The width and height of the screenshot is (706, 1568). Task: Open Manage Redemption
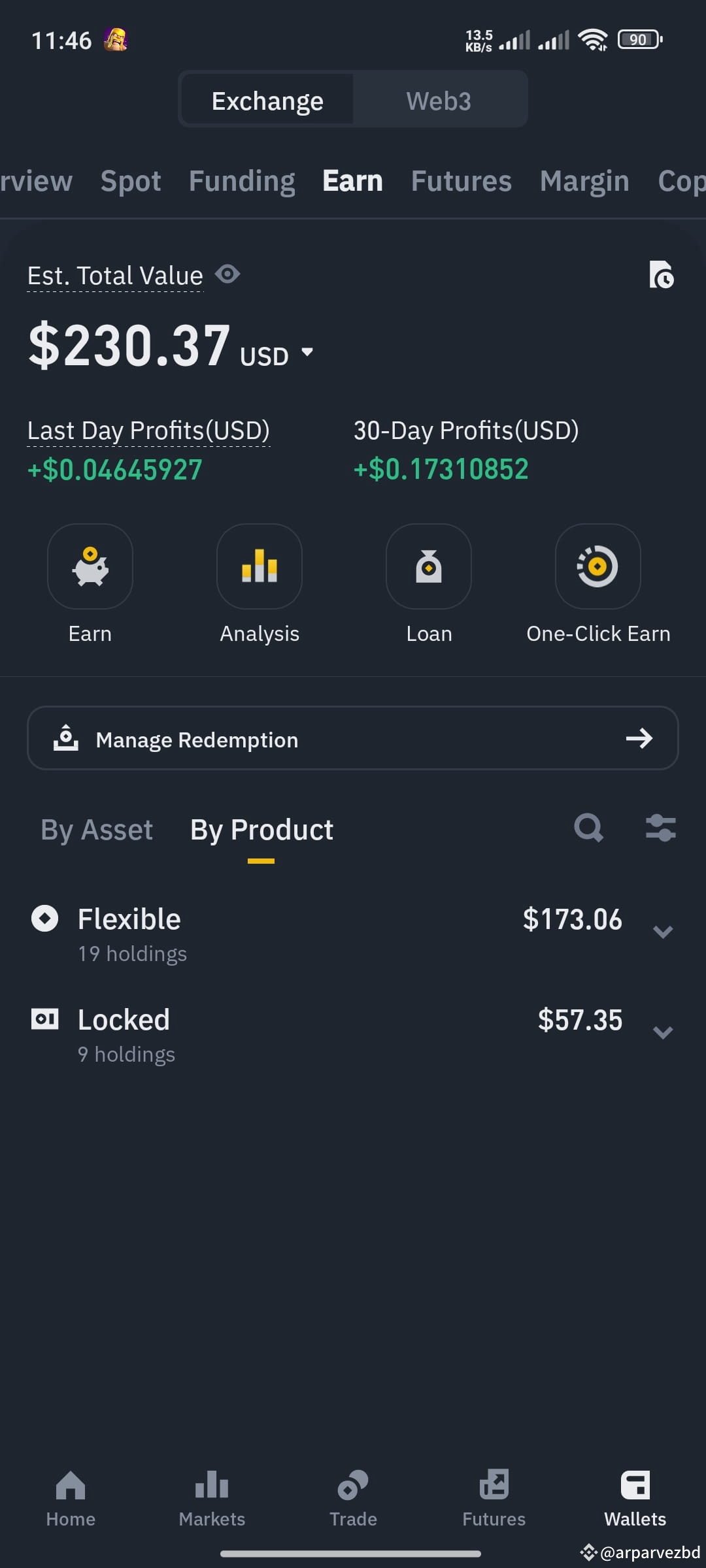coord(353,738)
